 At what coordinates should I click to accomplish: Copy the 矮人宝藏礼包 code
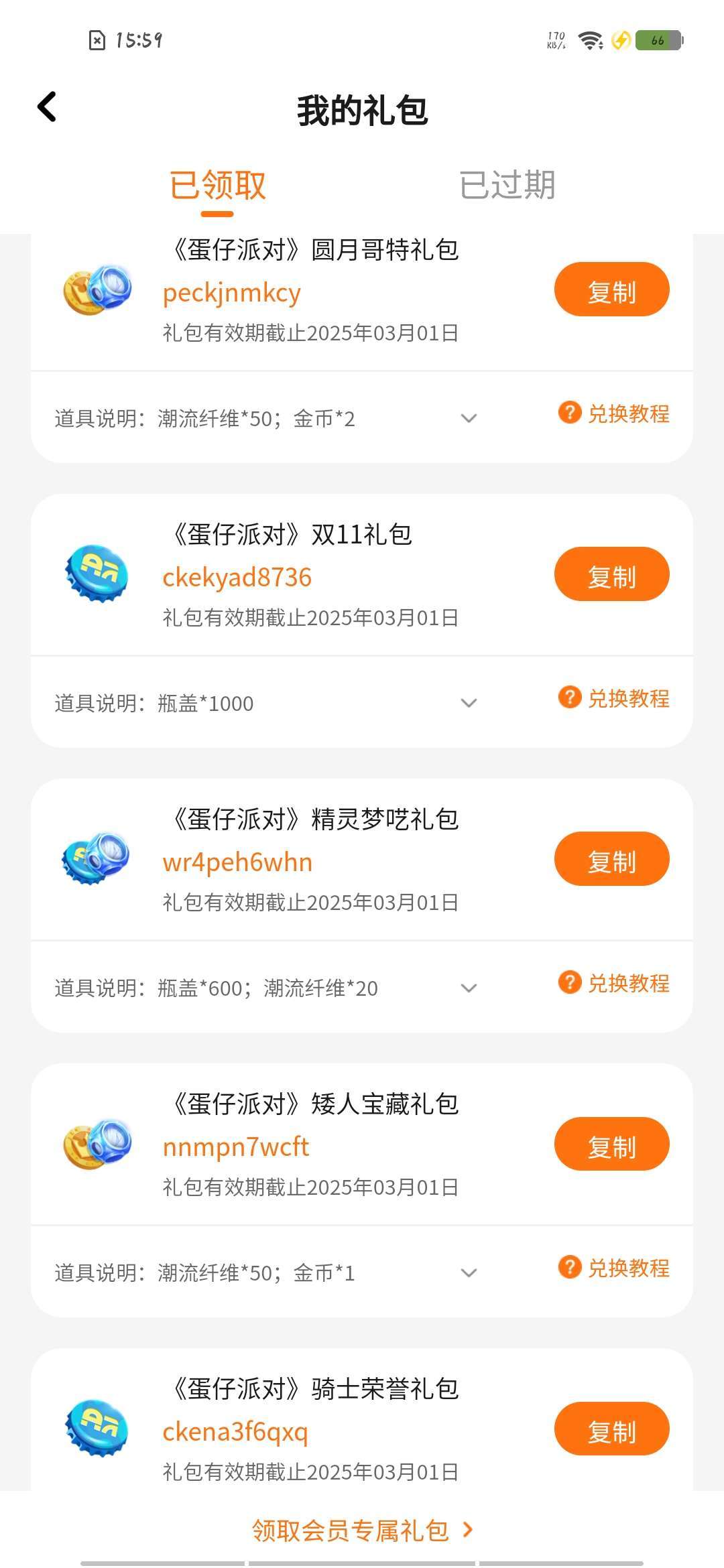[611, 1145]
